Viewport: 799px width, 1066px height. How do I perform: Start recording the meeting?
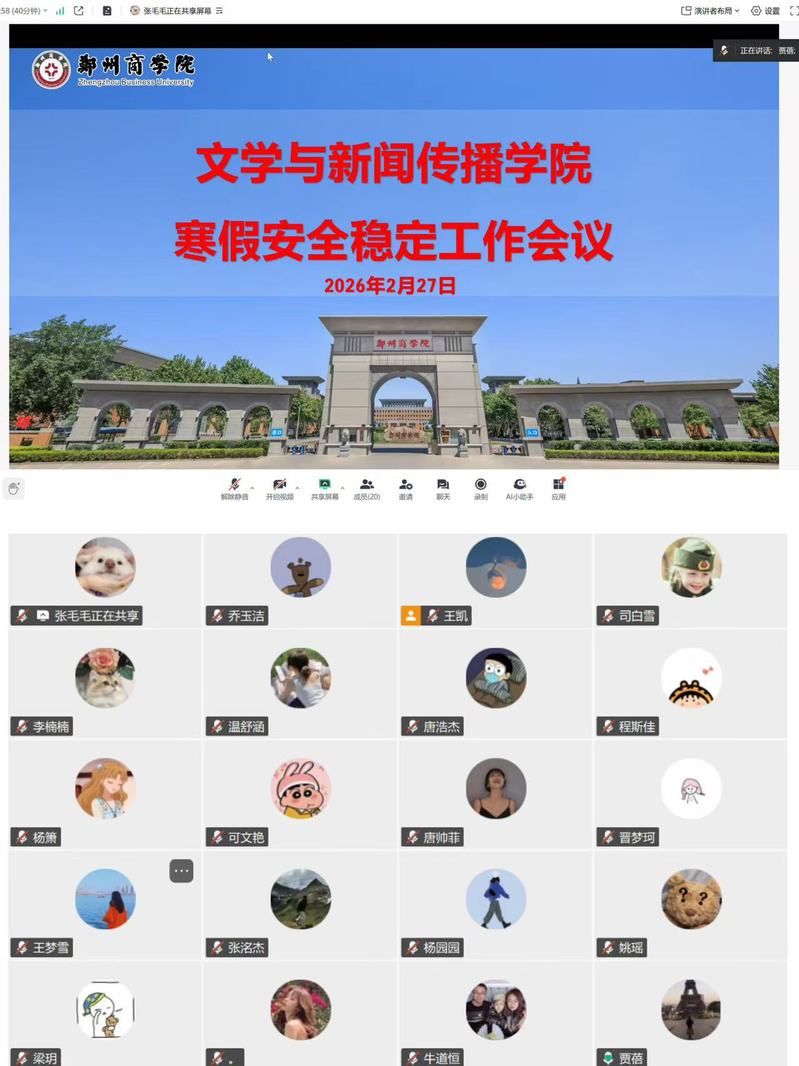pos(481,487)
